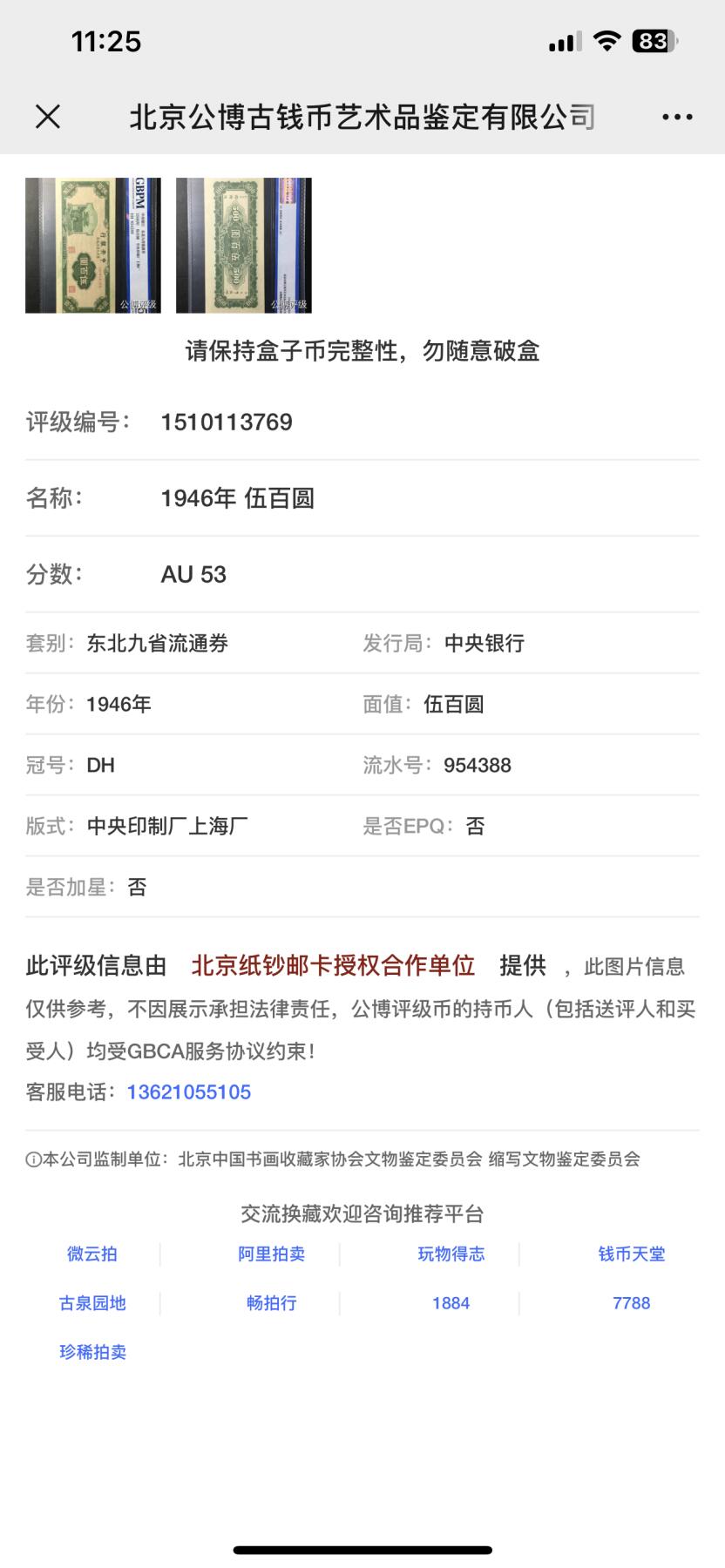
Task: Open the 玩物得志 platform link
Action: pyautogui.click(x=451, y=1254)
